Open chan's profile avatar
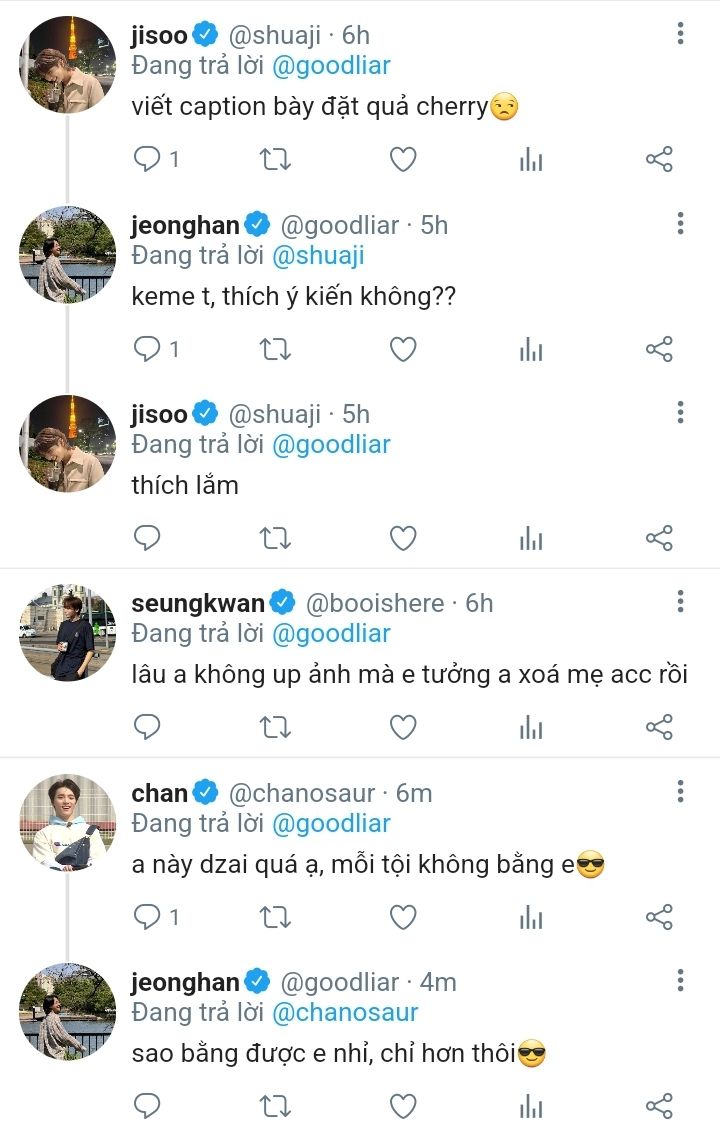The height and width of the screenshot is (1134, 720). click(68, 822)
